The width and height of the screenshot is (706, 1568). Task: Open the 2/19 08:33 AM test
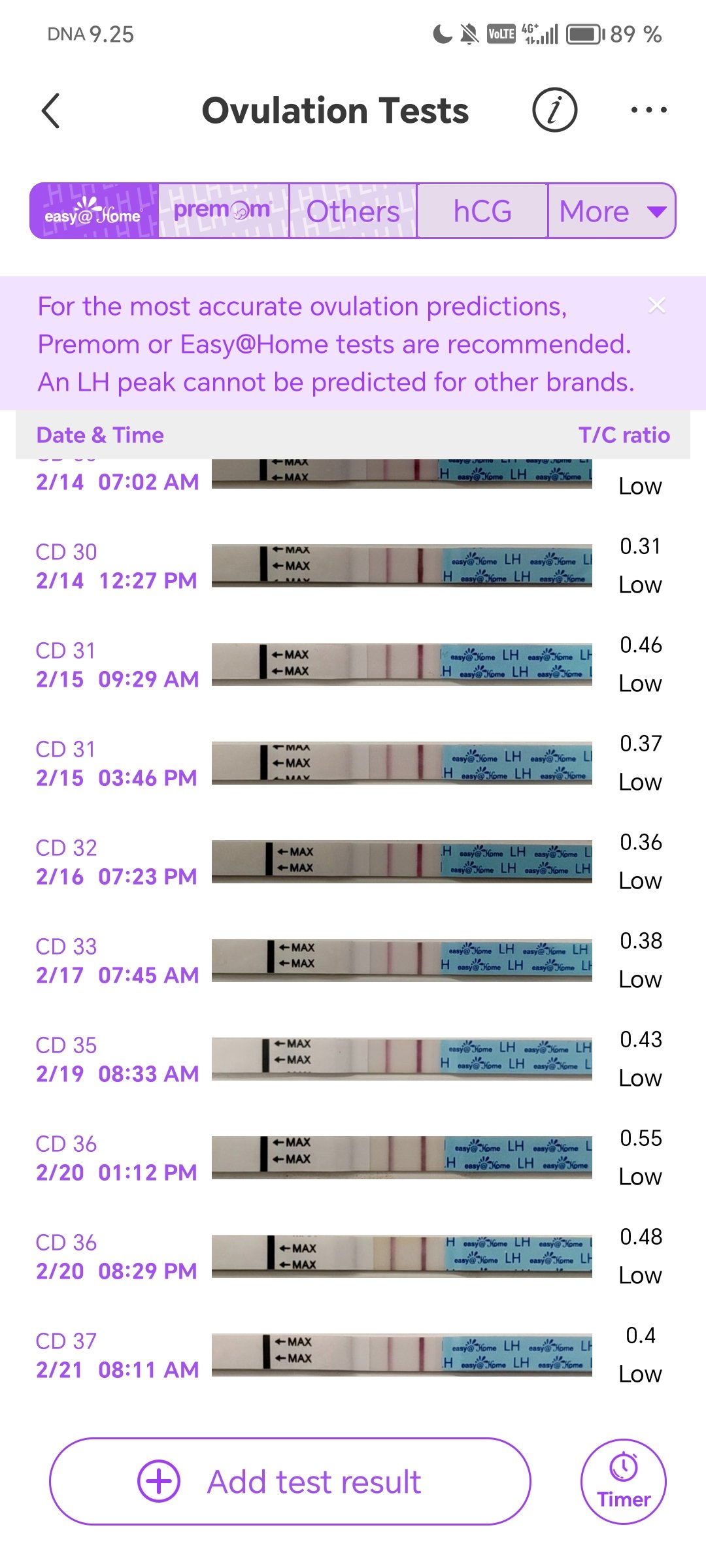pos(353,1060)
